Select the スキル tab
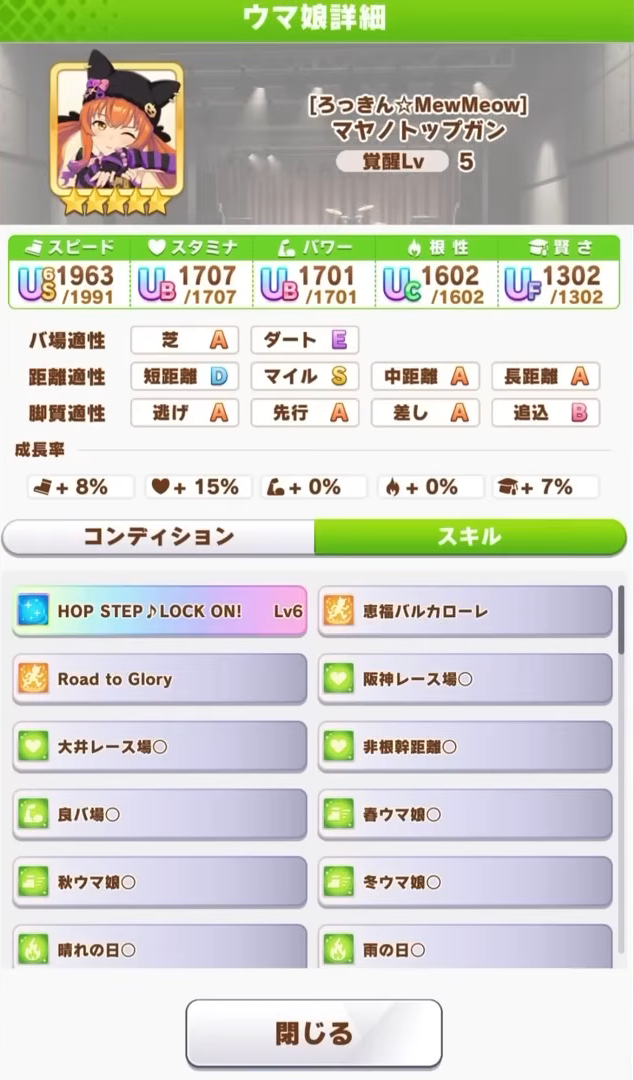 [x=471, y=537]
